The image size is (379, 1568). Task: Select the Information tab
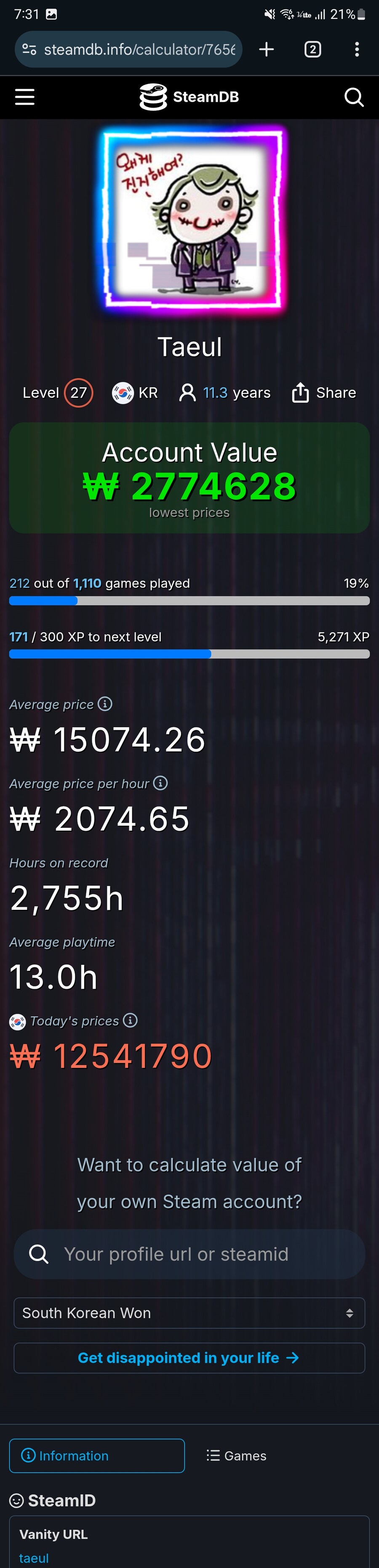(97, 1455)
